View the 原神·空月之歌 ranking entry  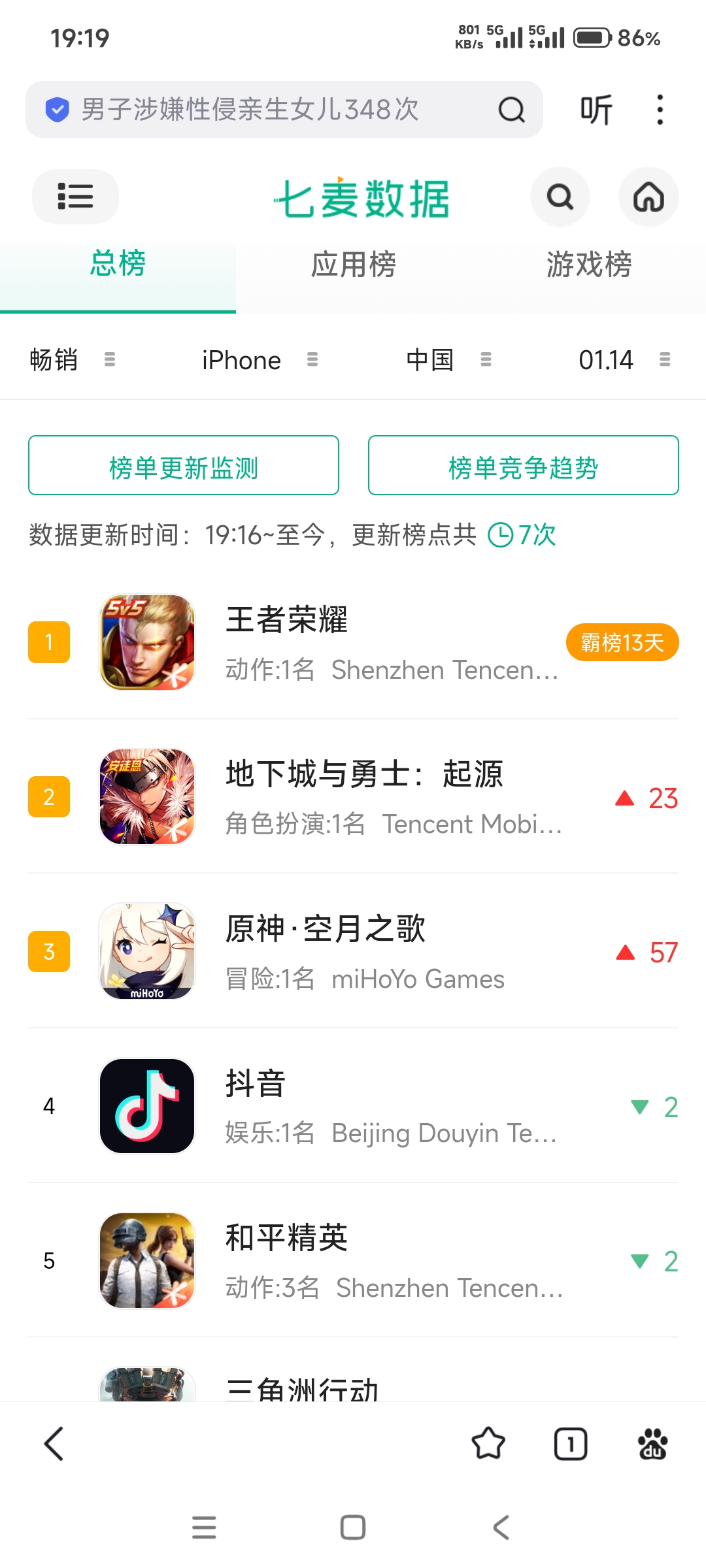(x=353, y=952)
